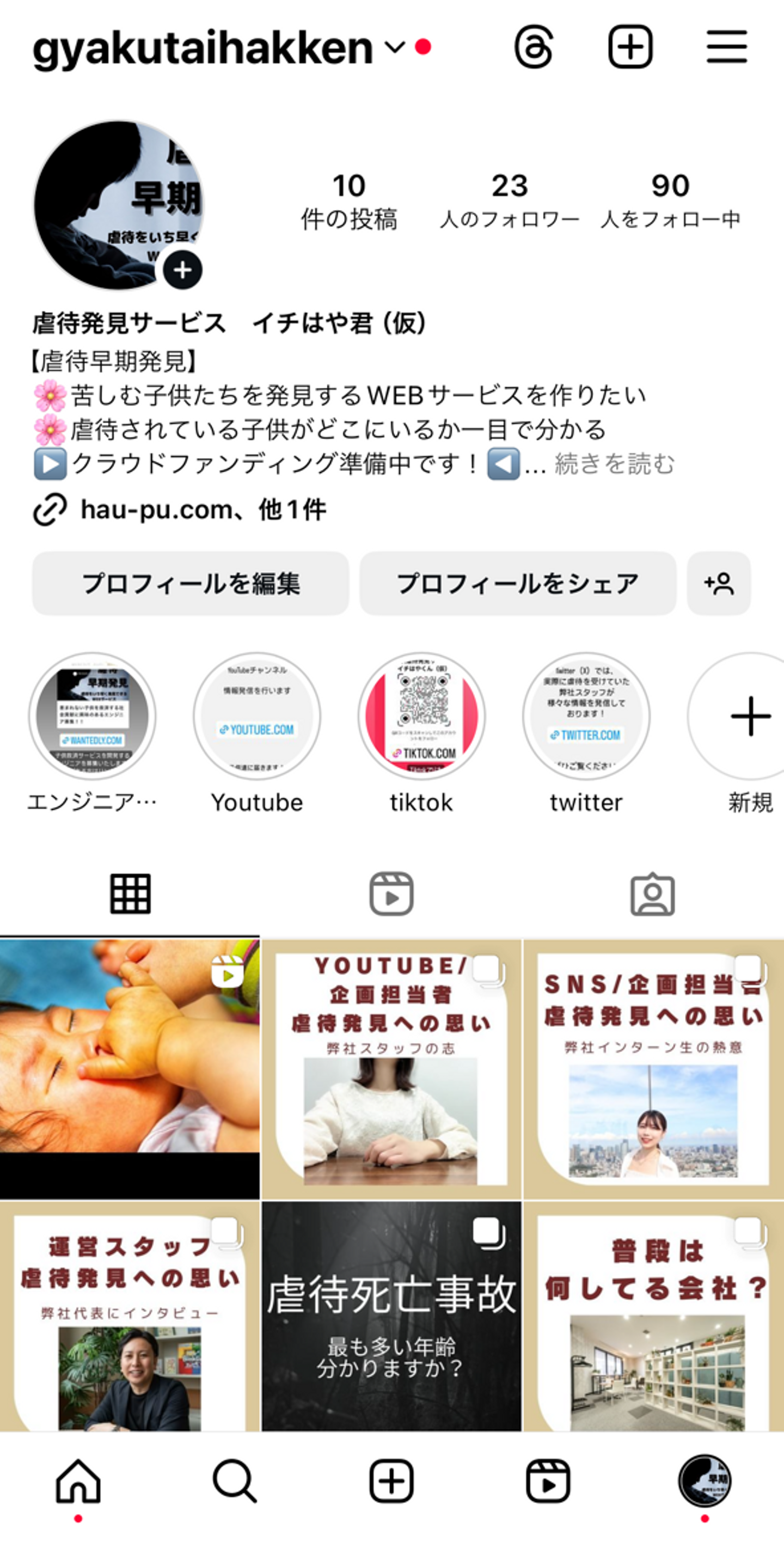Switch to the tagged photos tab

652,894
